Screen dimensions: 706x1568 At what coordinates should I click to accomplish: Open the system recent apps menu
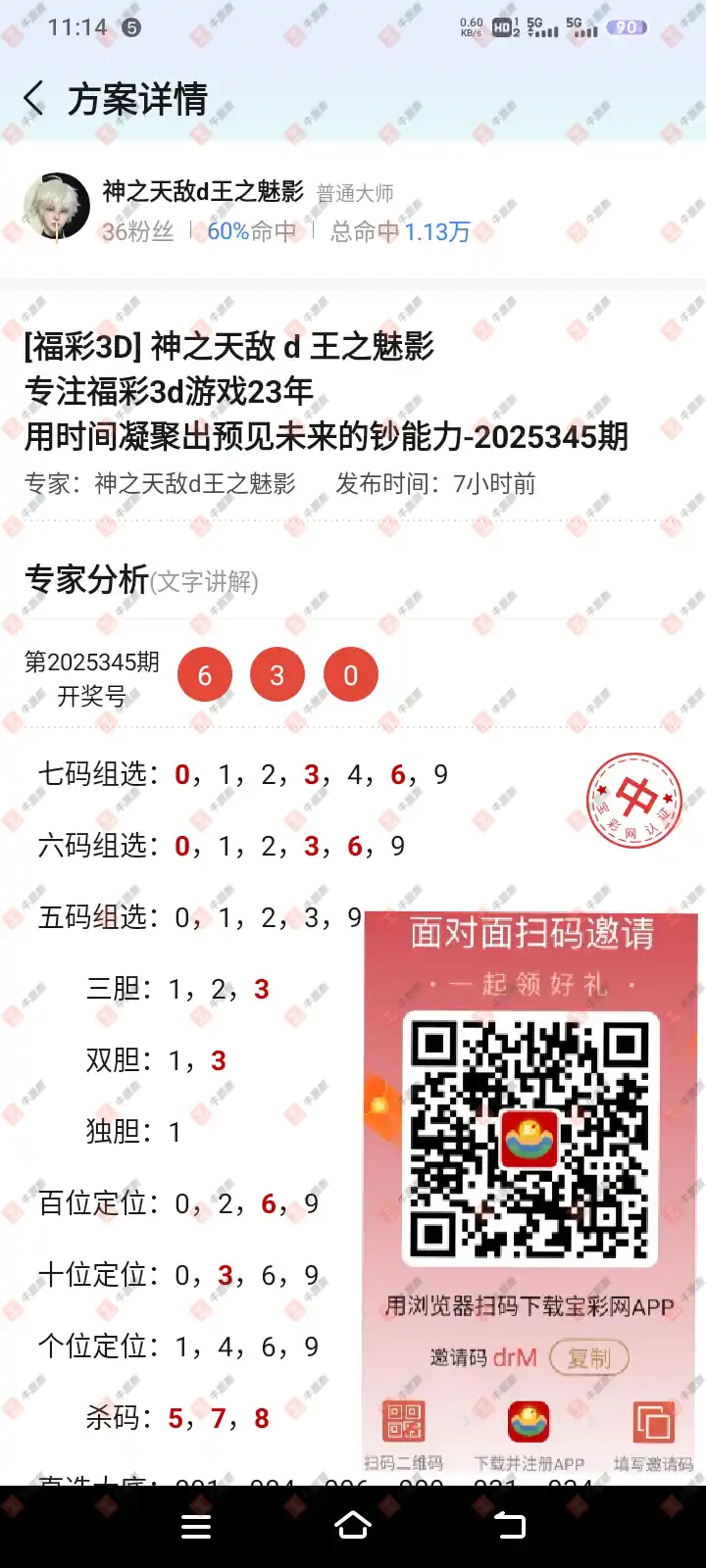(x=196, y=1526)
